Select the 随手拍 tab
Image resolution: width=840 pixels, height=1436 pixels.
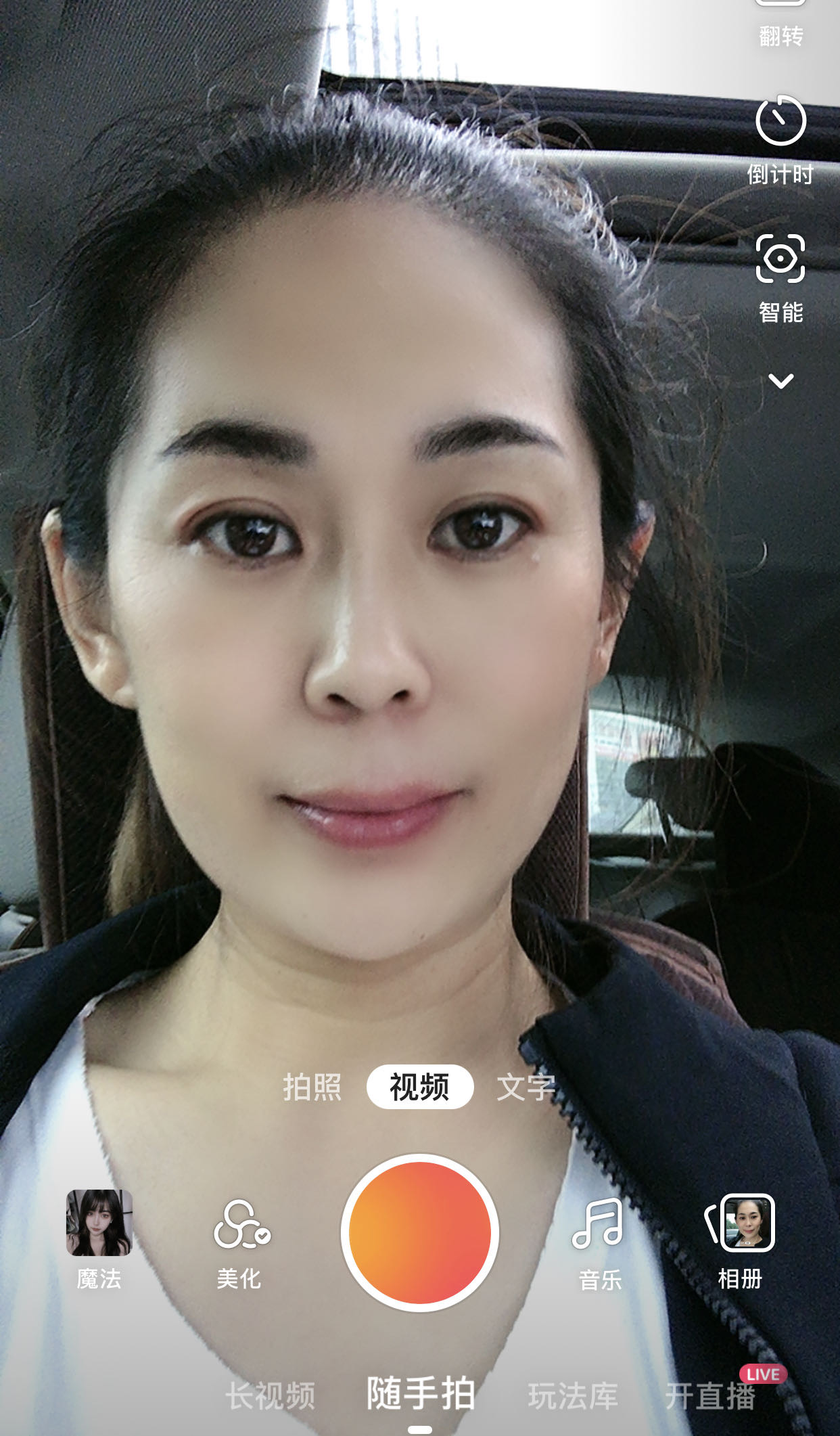[x=420, y=1394]
